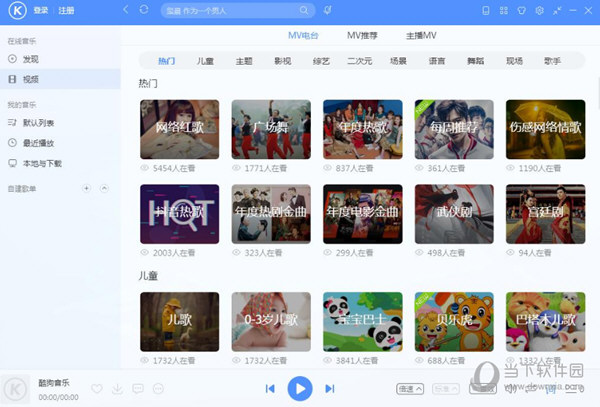Open the 默认列表 playlist
This screenshot has height=407, width=600.
tap(38, 122)
